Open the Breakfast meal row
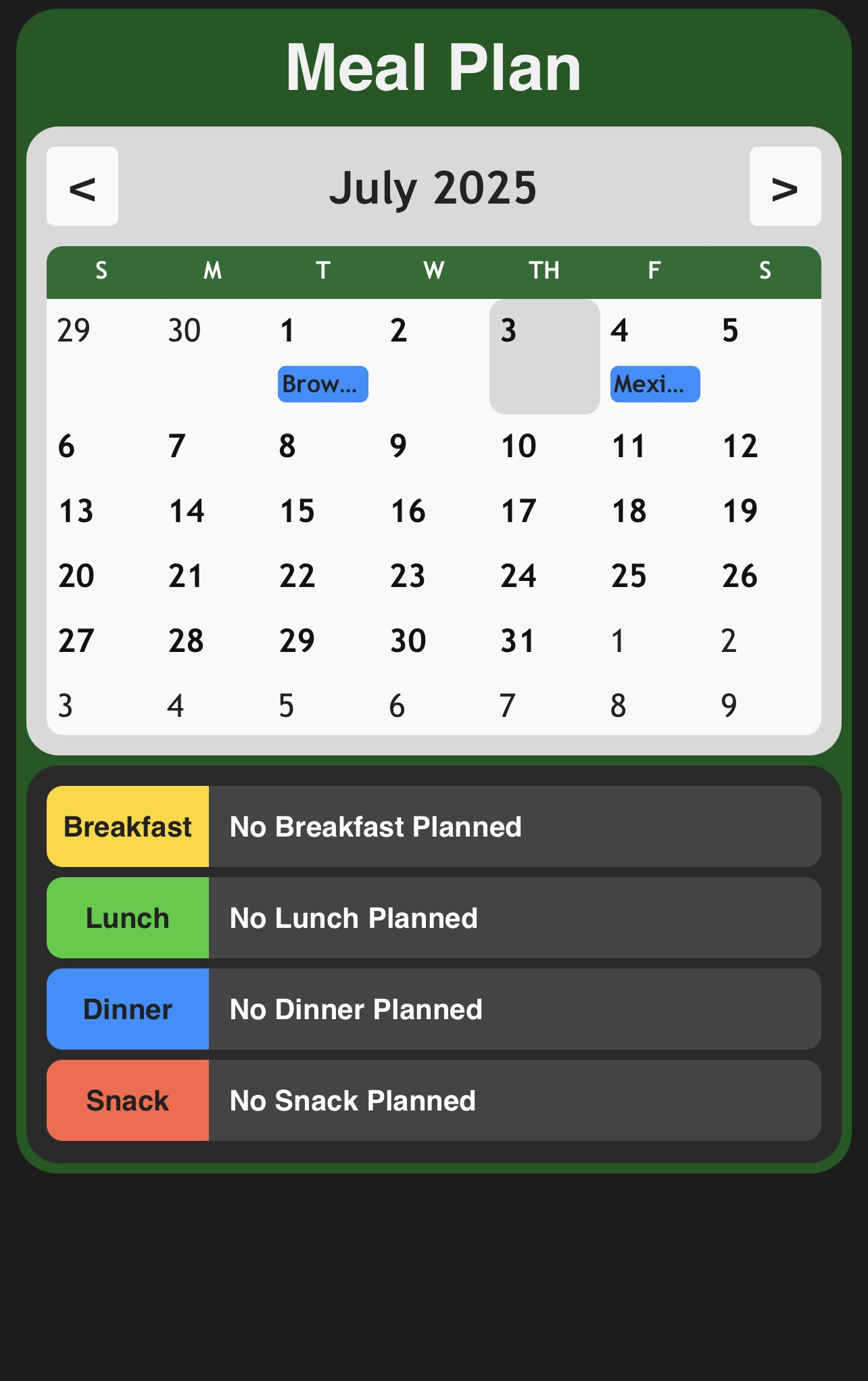 click(433, 826)
